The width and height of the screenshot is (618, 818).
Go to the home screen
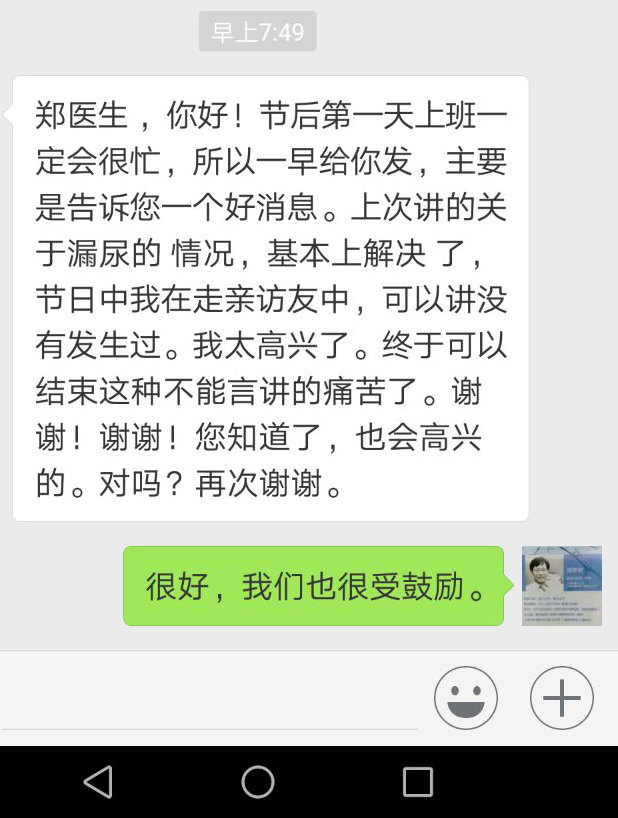click(258, 781)
